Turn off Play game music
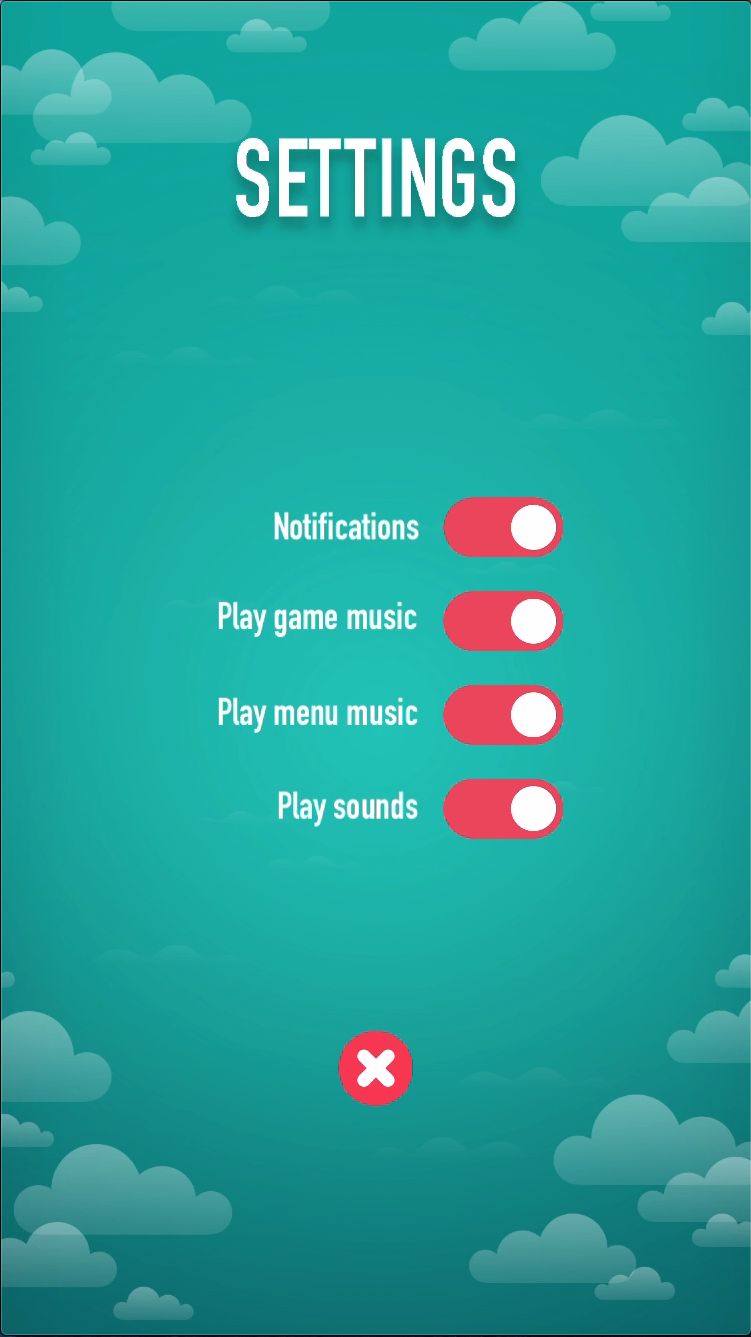751x1337 pixels. [503, 621]
